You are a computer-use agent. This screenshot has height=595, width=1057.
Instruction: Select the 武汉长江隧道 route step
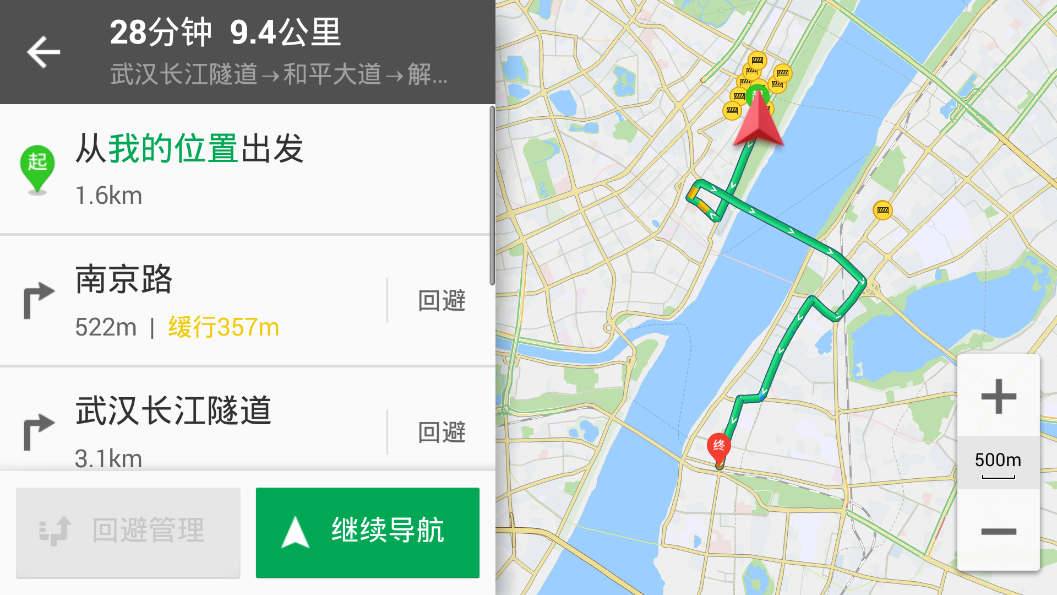[x=200, y=428]
